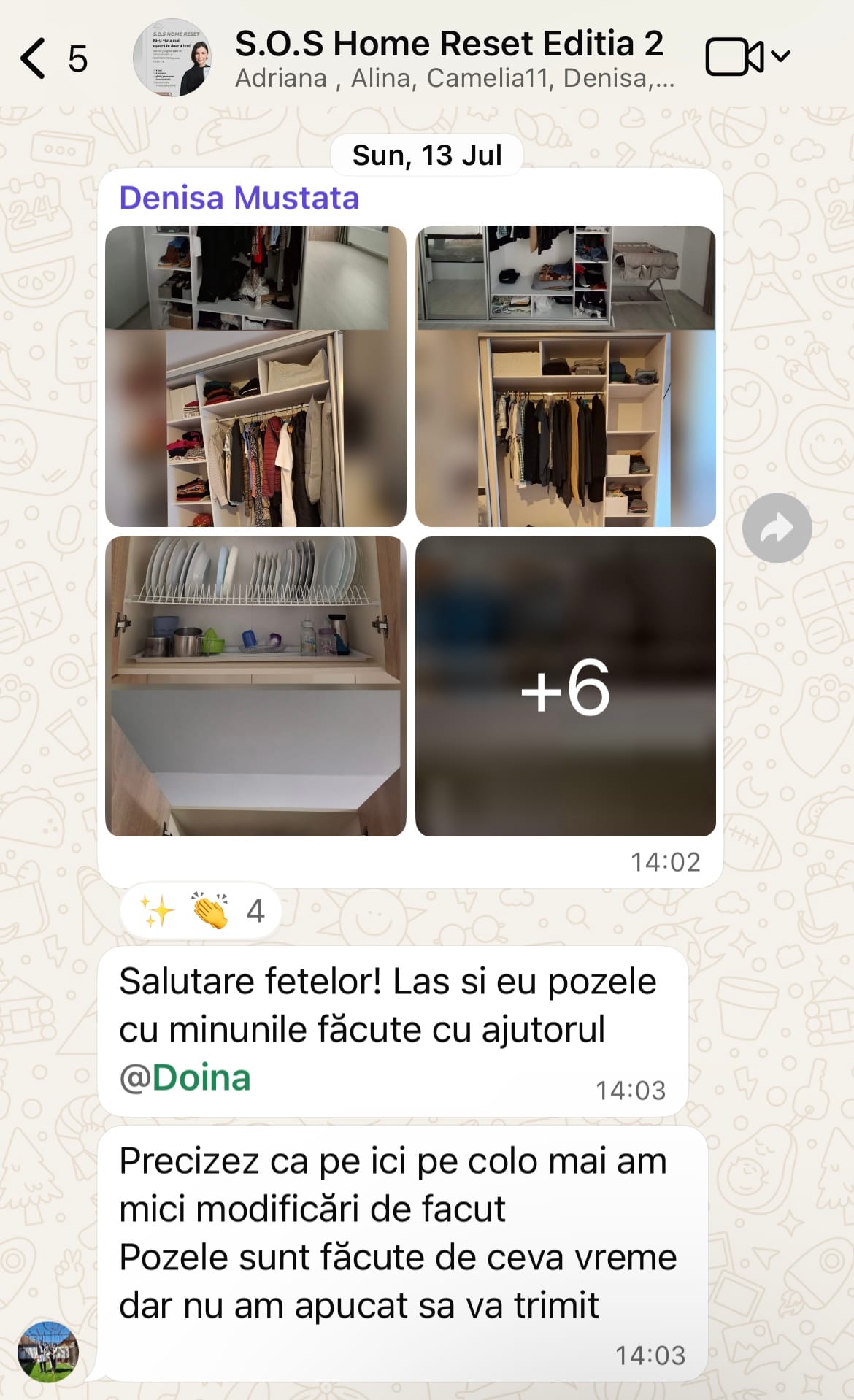Viewport: 854px width, 1400px height.
Task: Open S.O.S Home Reset Editia 2 group info
Action: click(448, 44)
